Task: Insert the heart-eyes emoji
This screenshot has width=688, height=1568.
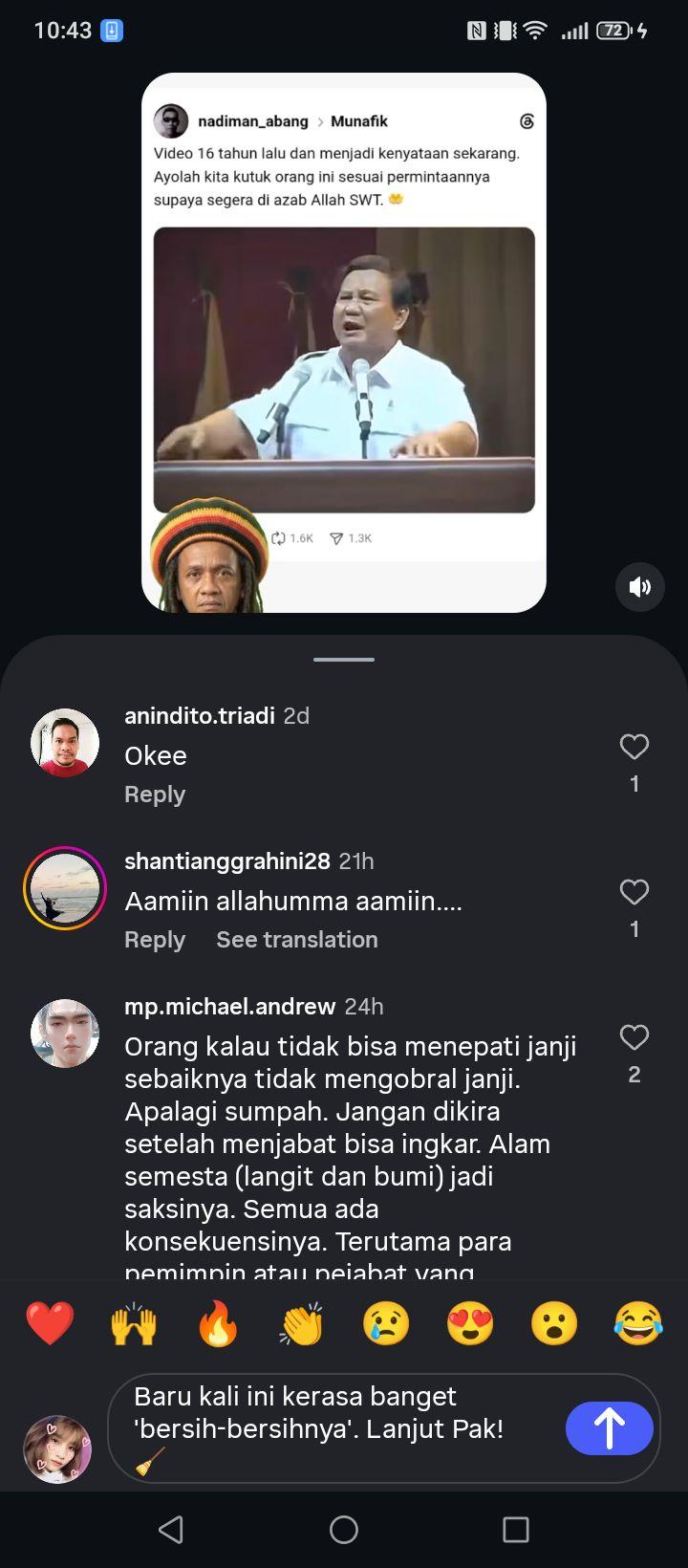Action: coord(470,1325)
